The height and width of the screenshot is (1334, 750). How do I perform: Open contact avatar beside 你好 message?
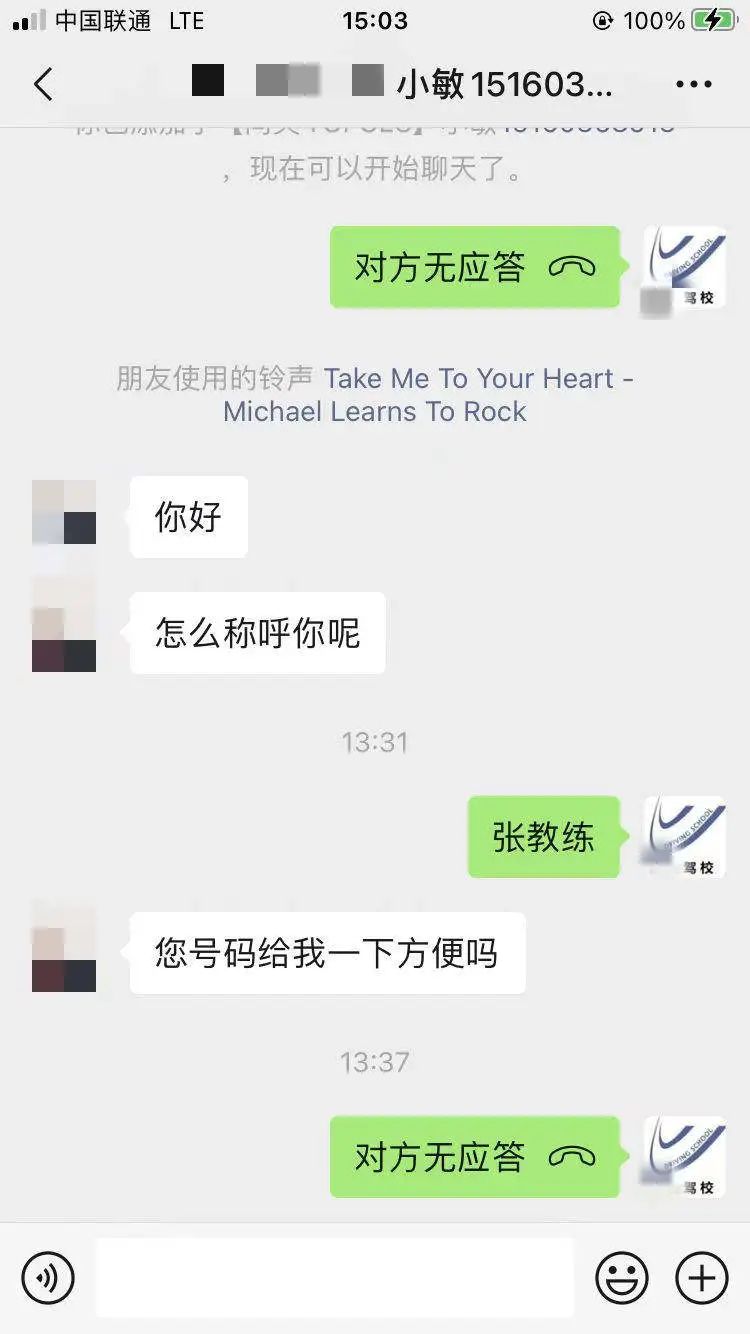tap(64, 513)
